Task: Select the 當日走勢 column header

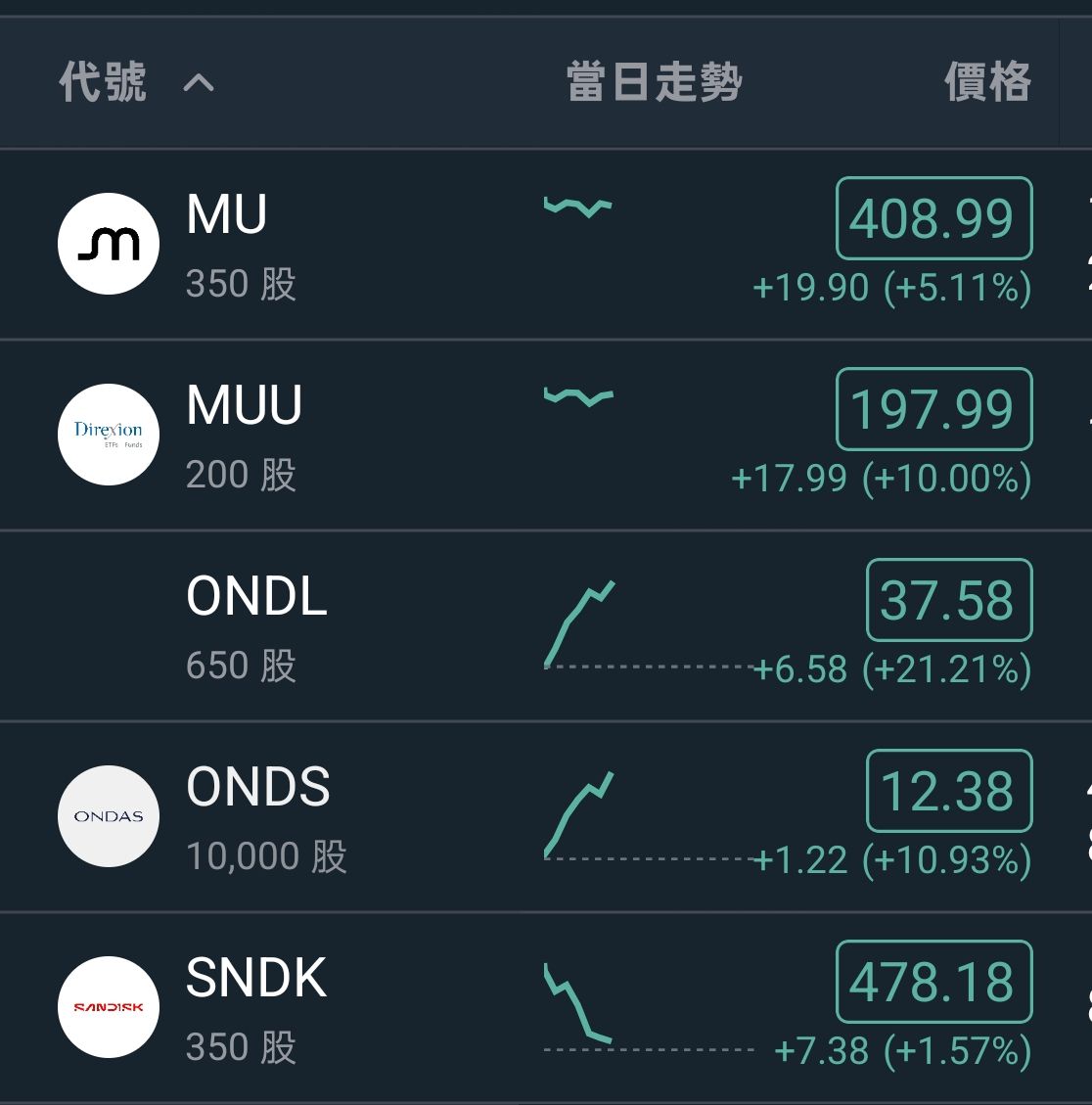Action: [654, 83]
